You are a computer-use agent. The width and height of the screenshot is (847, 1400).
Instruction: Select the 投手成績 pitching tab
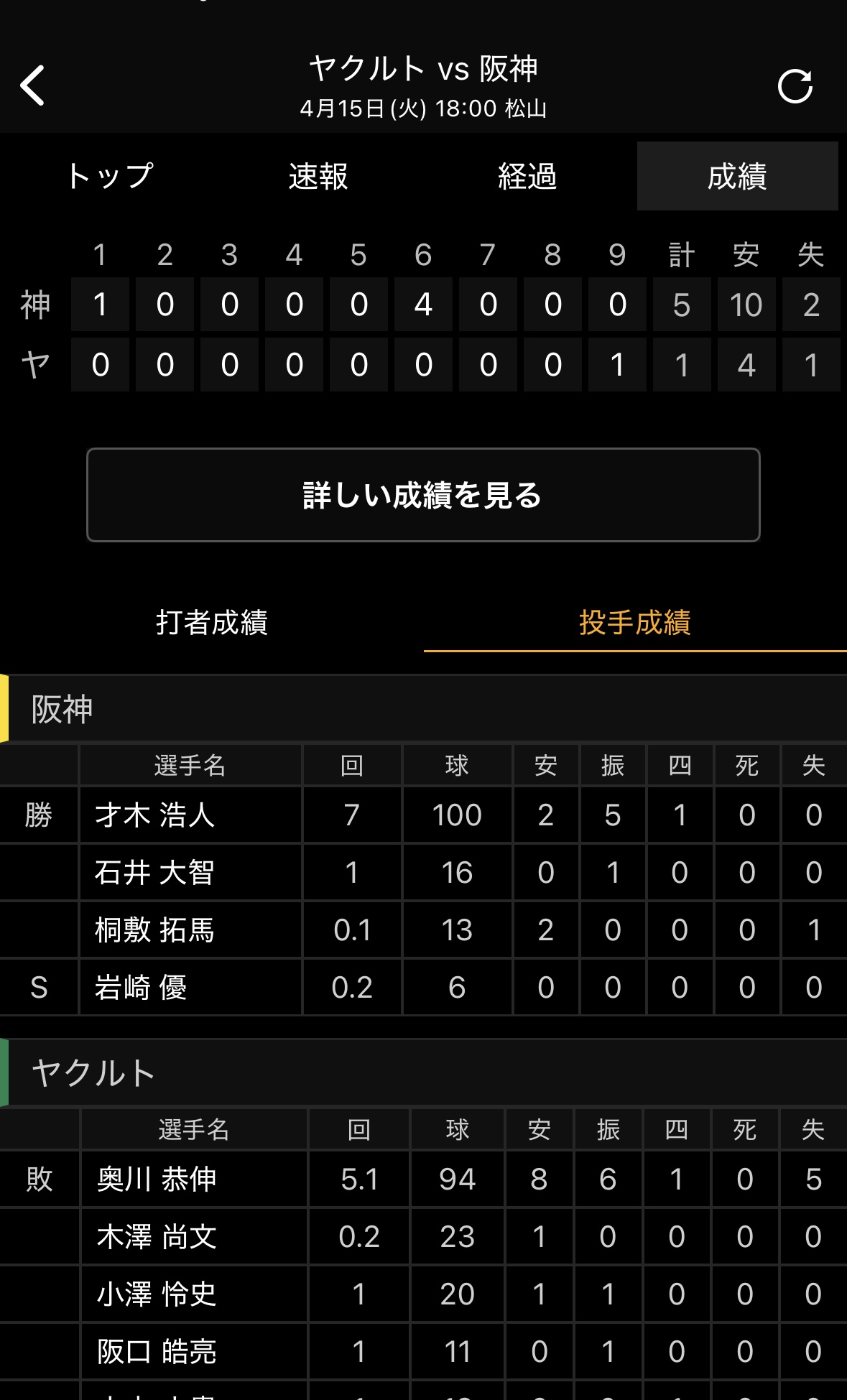[x=635, y=622]
